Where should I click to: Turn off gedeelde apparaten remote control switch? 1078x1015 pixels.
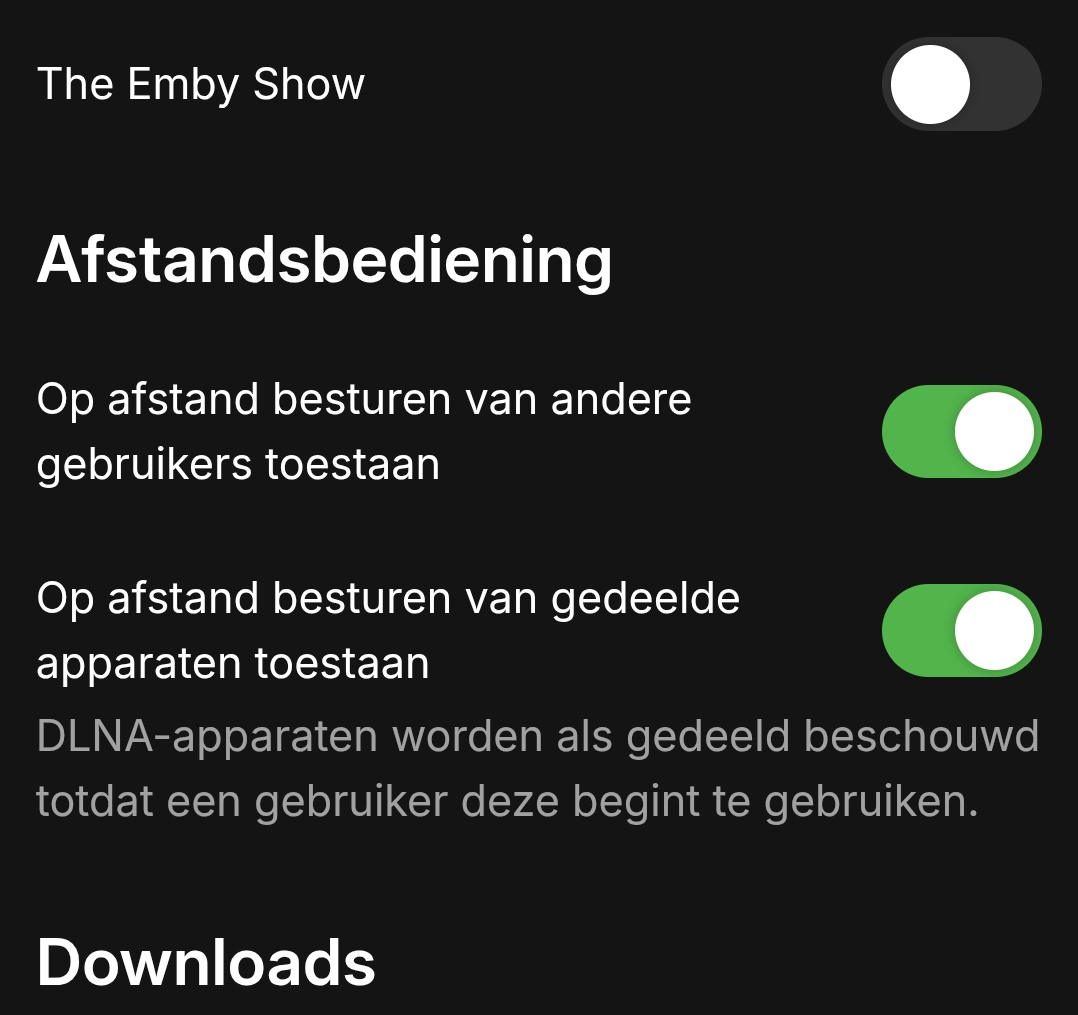[960, 631]
